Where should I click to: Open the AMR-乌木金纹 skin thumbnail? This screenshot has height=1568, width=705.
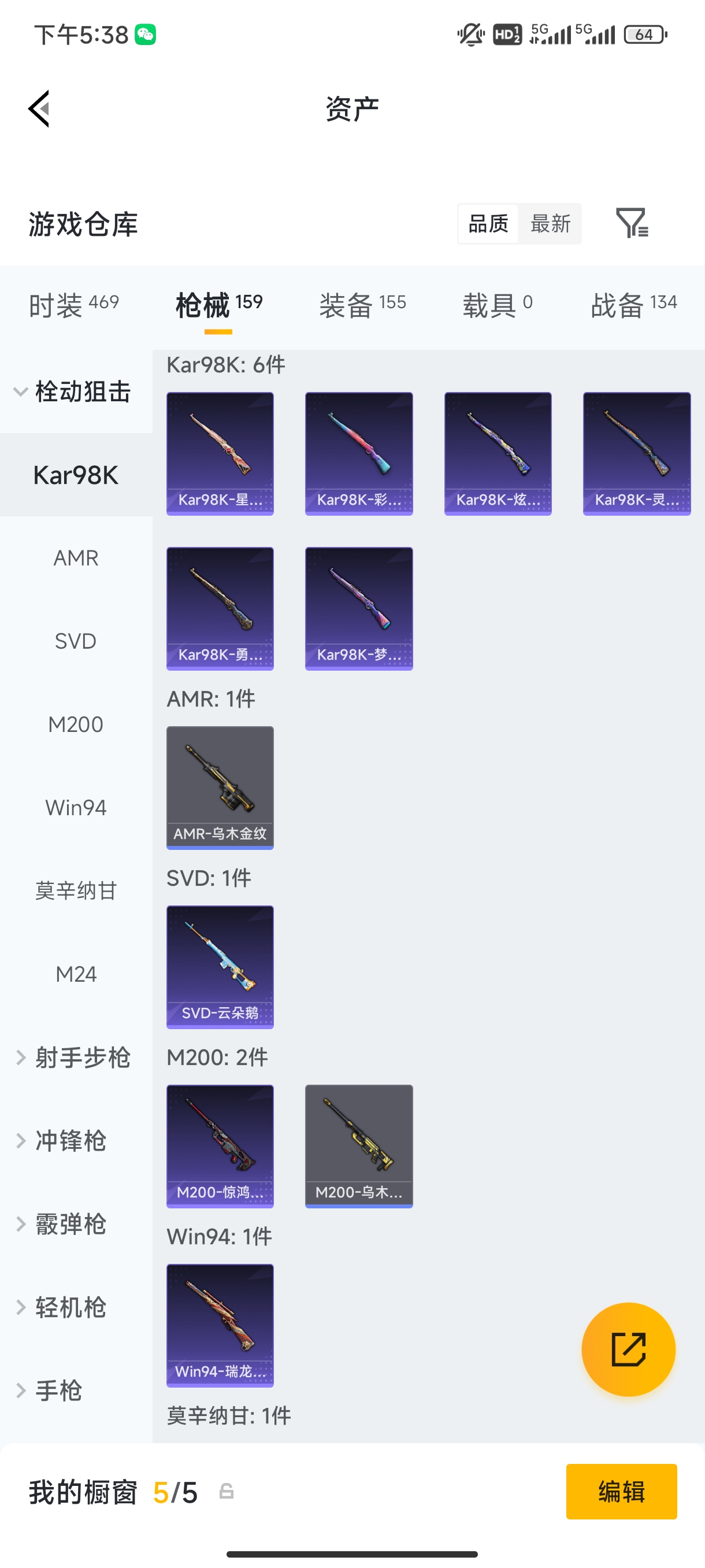point(220,787)
